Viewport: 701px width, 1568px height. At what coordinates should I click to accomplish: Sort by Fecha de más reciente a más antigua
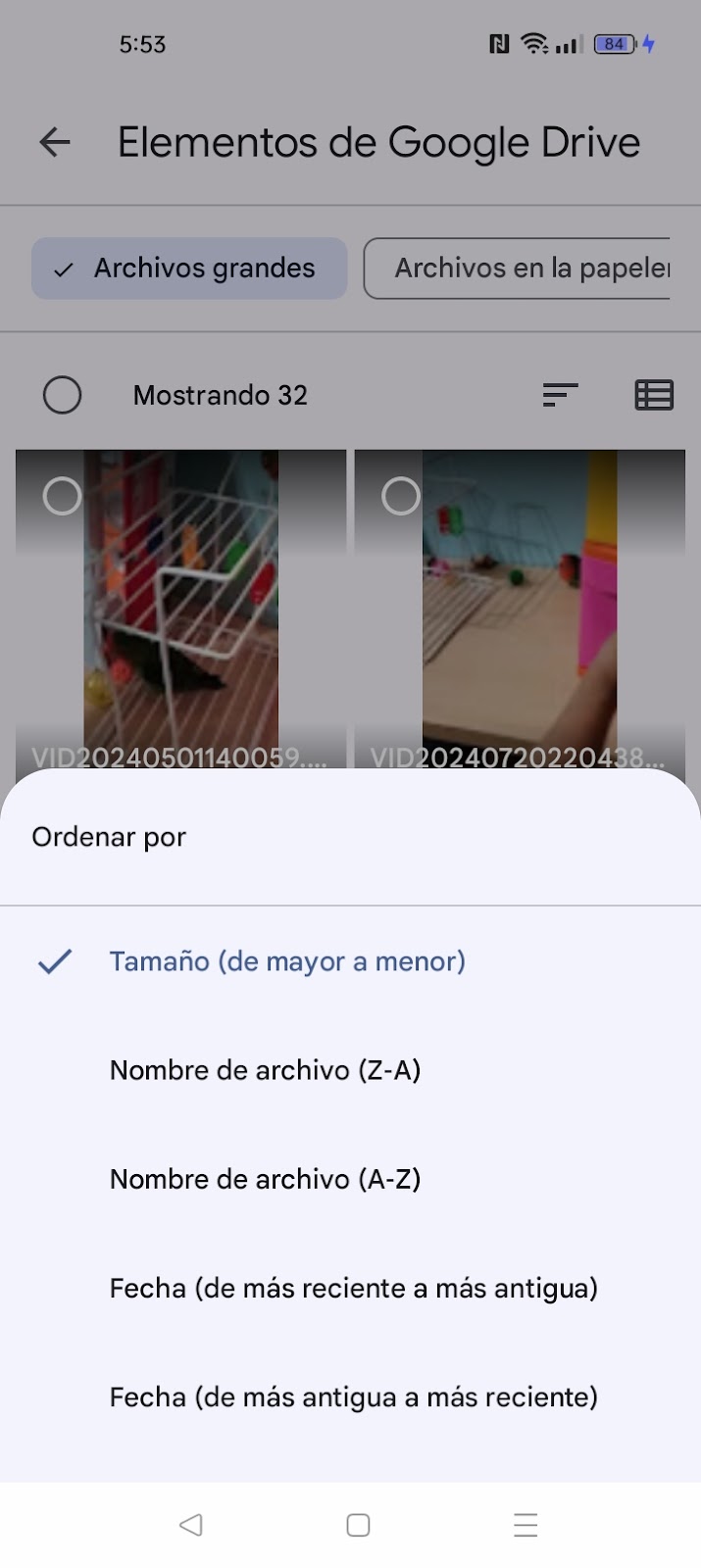pyautogui.click(x=350, y=1288)
